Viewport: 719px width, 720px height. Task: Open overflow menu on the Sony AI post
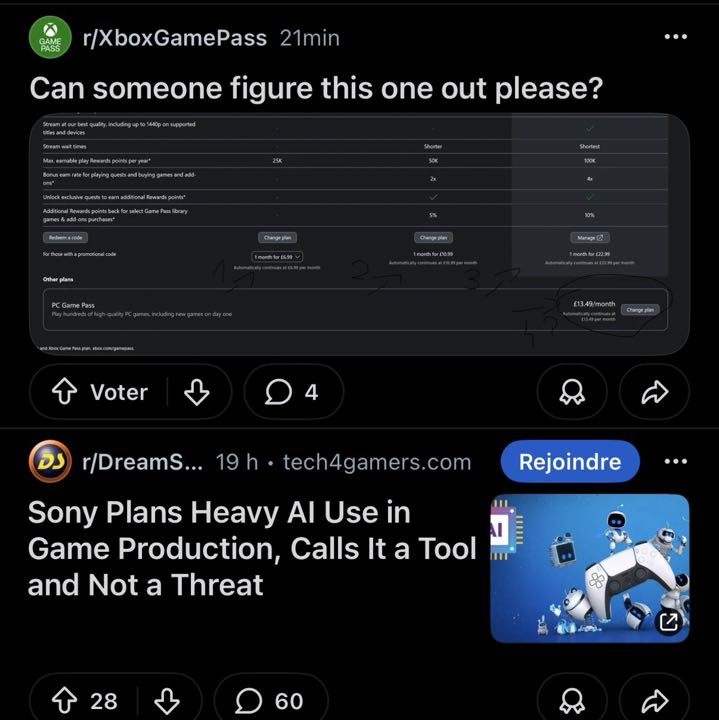(x=676, y=462)
